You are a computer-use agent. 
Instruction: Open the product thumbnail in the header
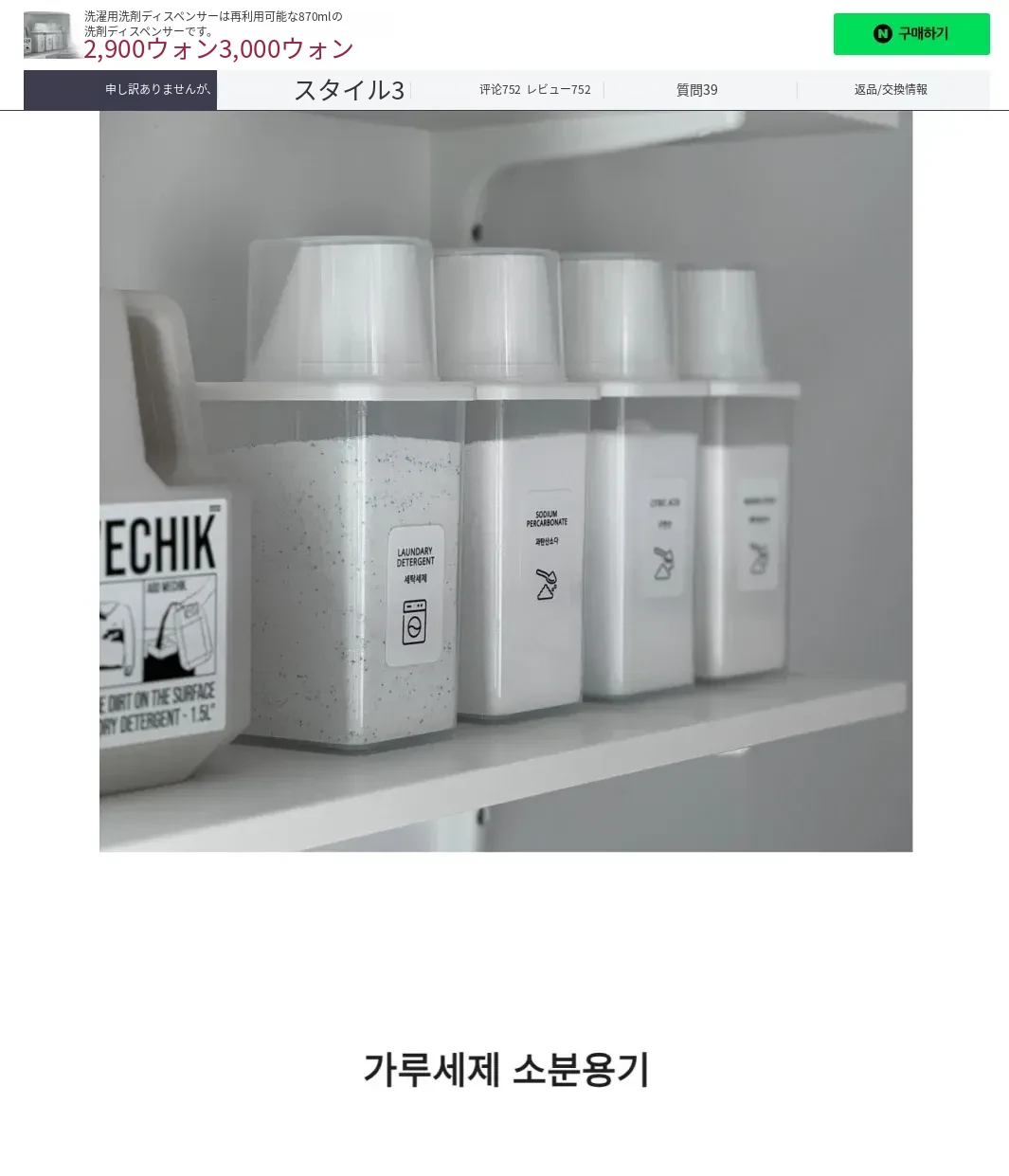pyautogui.click(x=50, y=35)
